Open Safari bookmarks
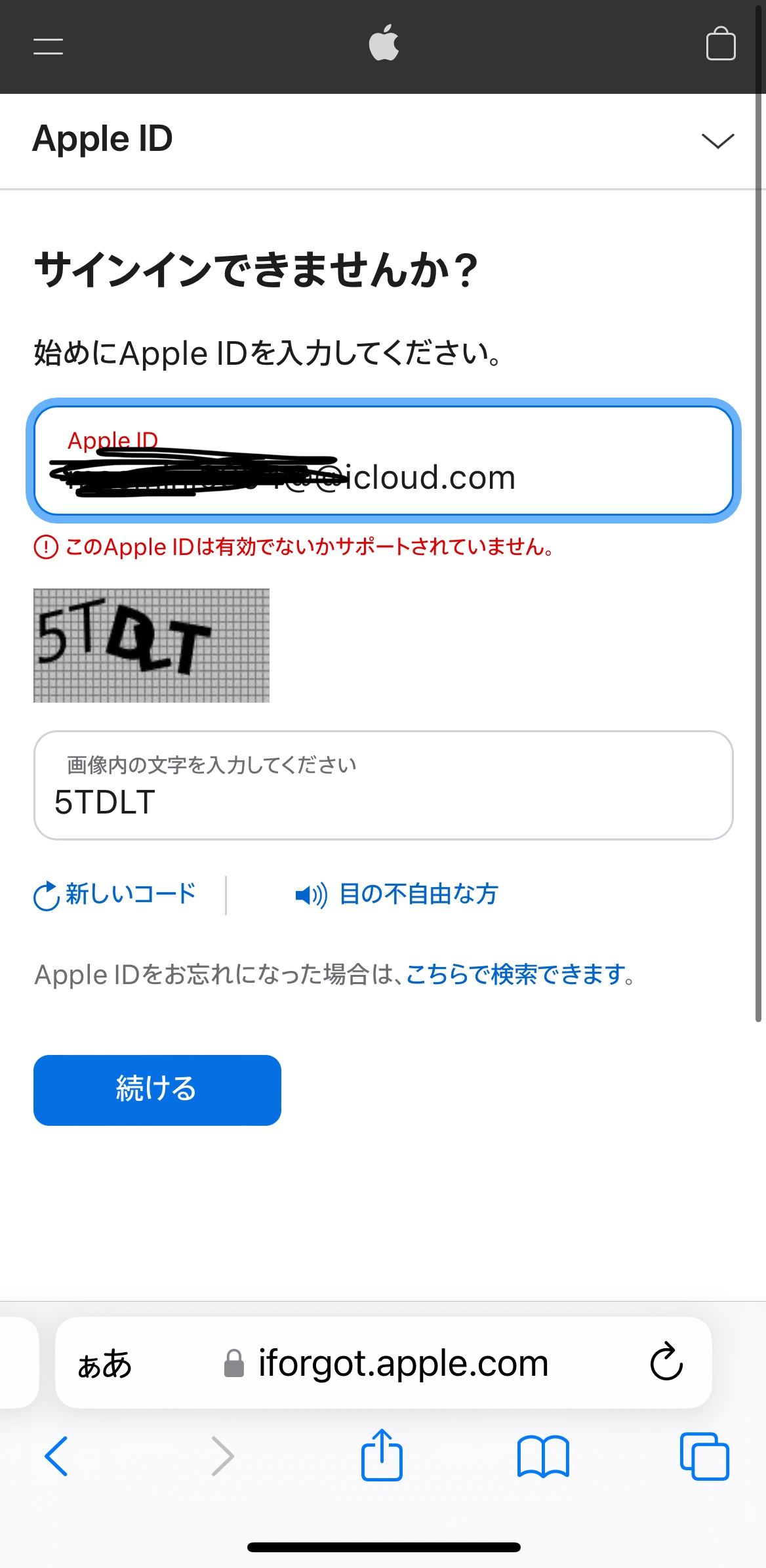 click(543, 1456)
